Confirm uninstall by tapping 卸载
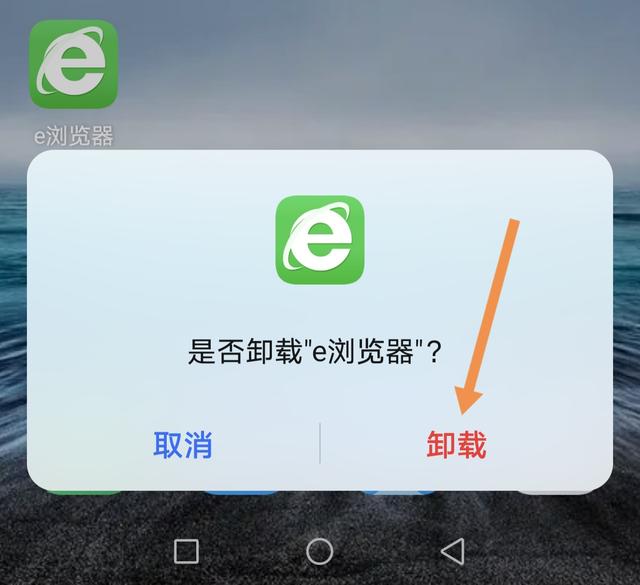The width and height of the screenshot is (640, 585). 457,445
